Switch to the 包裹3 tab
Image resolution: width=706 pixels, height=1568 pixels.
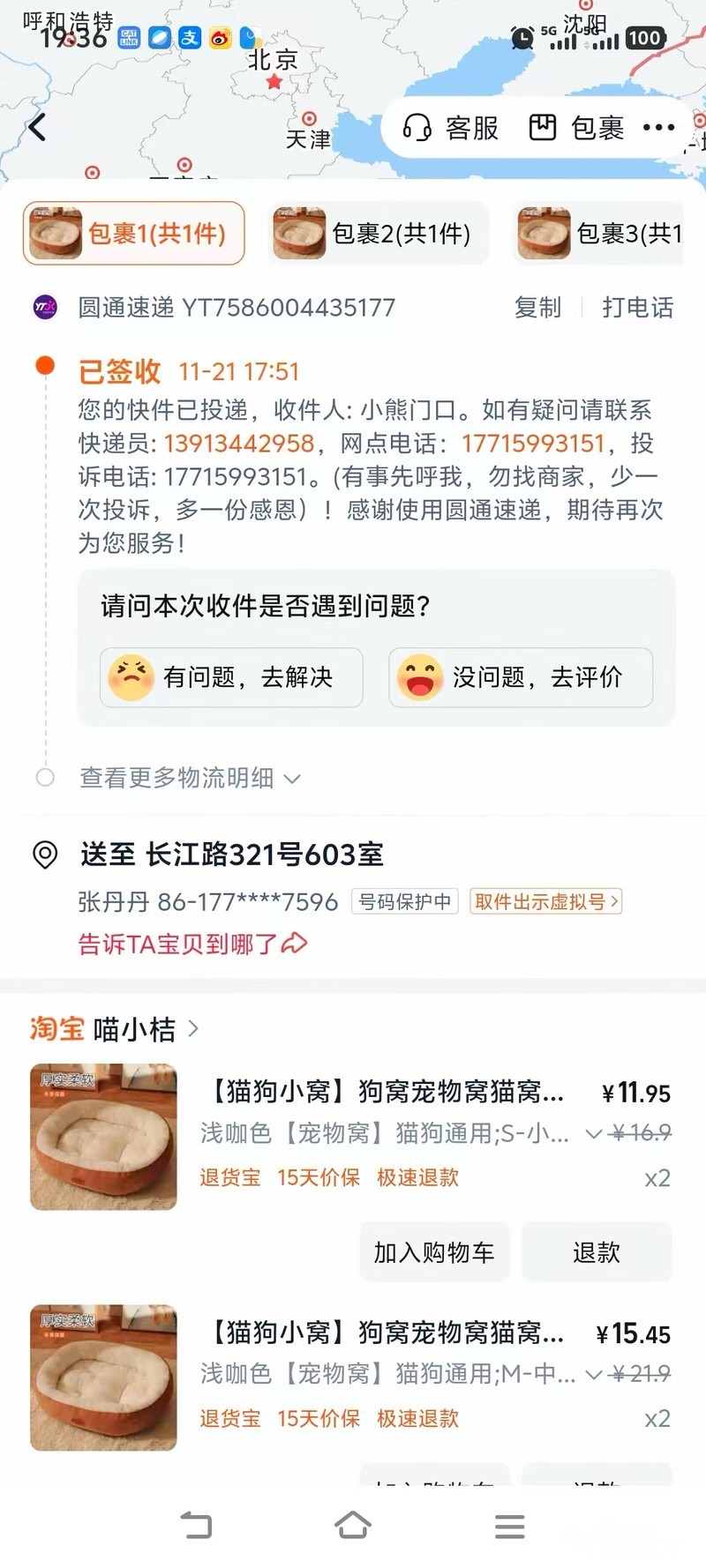(x=600, y=234)
